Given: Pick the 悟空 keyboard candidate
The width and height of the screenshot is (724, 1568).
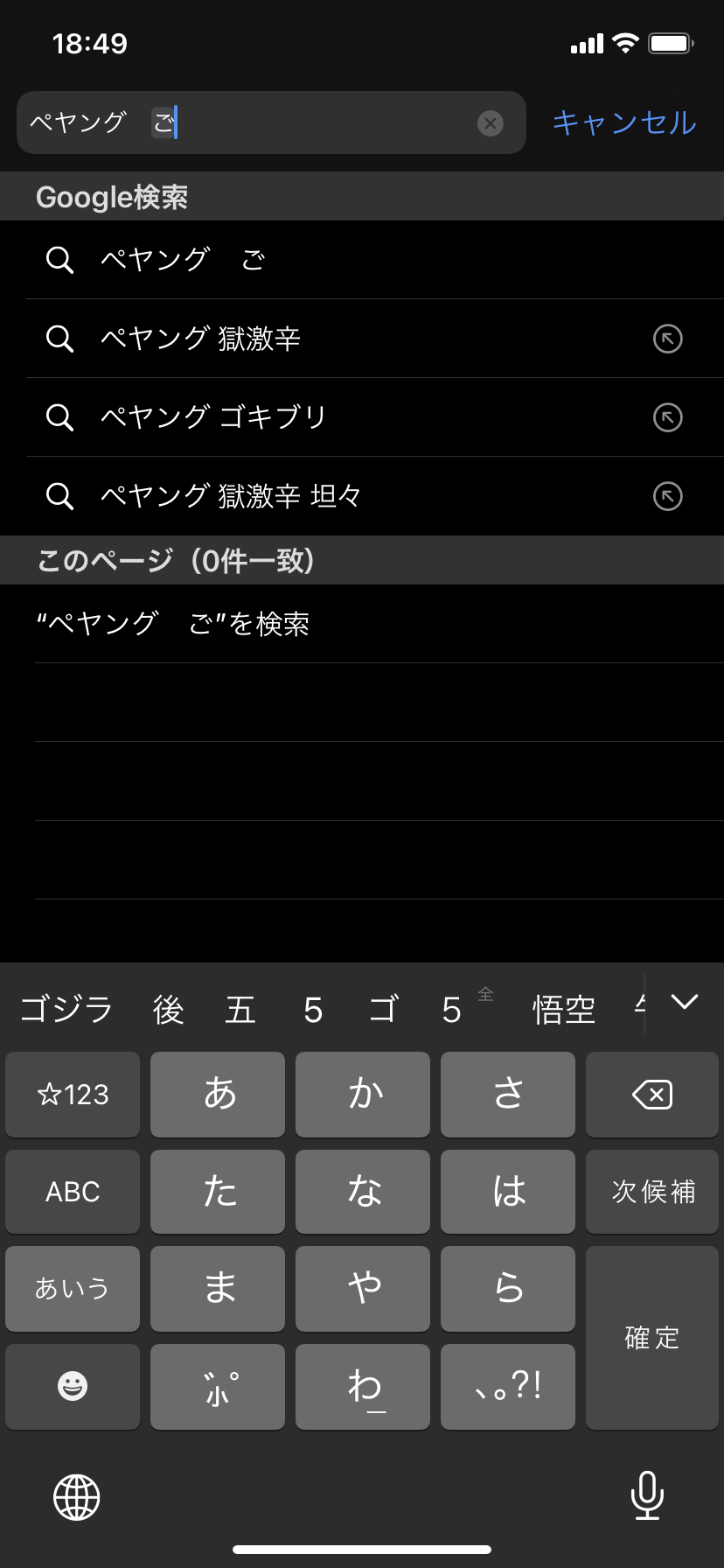Looking at the screenshot, I should pos(564,1010).
